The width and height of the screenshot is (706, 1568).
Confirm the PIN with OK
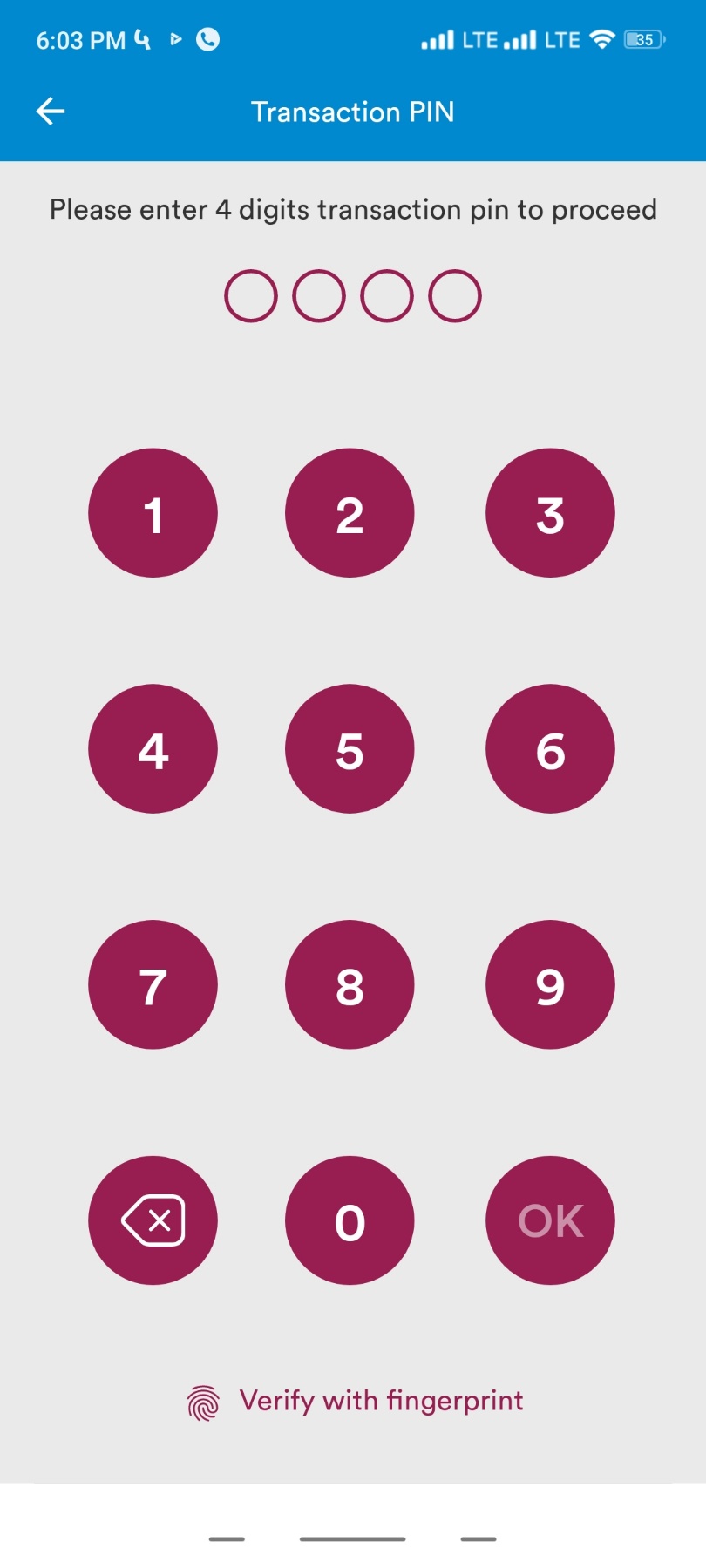point(550,1220)
